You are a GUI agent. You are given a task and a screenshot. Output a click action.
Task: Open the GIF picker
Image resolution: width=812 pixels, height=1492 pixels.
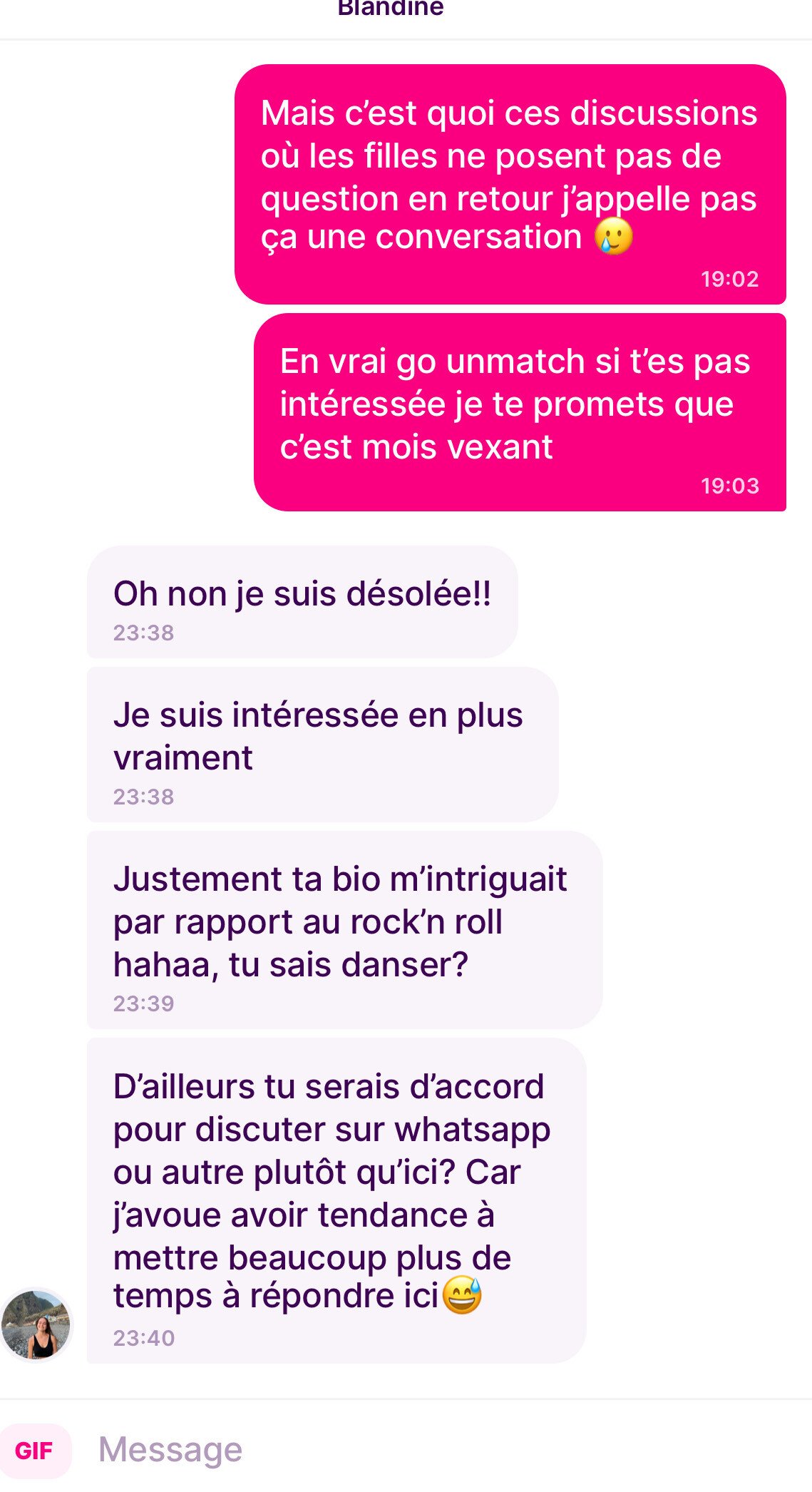click(x=34, y=1451)
